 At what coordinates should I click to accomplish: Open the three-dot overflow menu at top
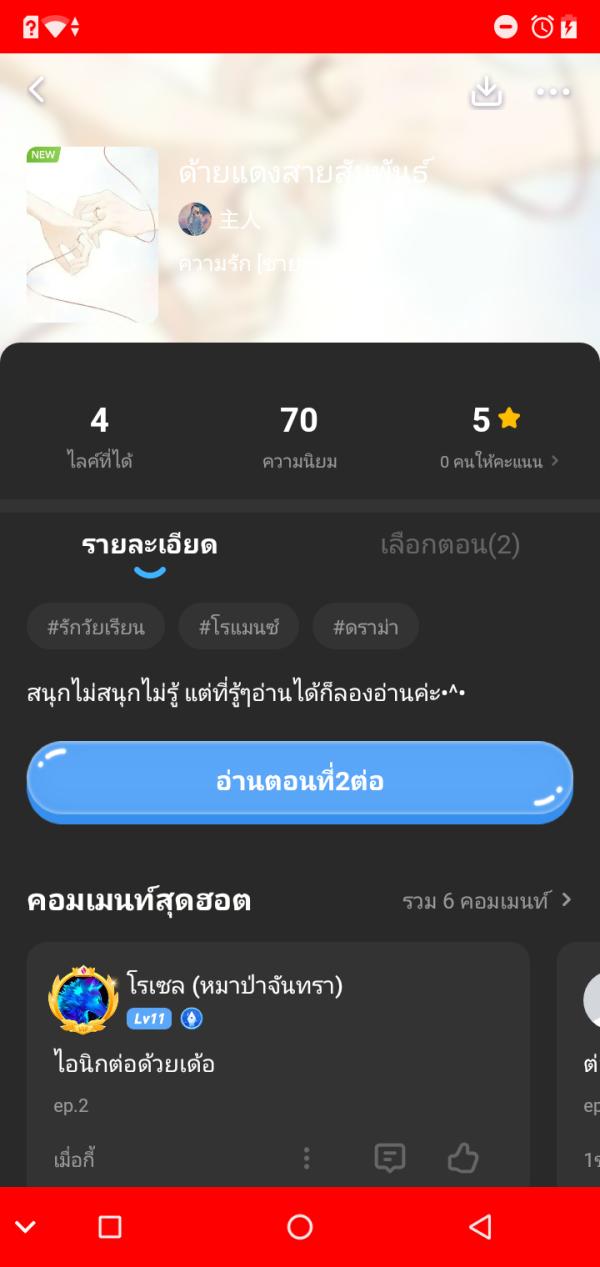click(552, 92)
